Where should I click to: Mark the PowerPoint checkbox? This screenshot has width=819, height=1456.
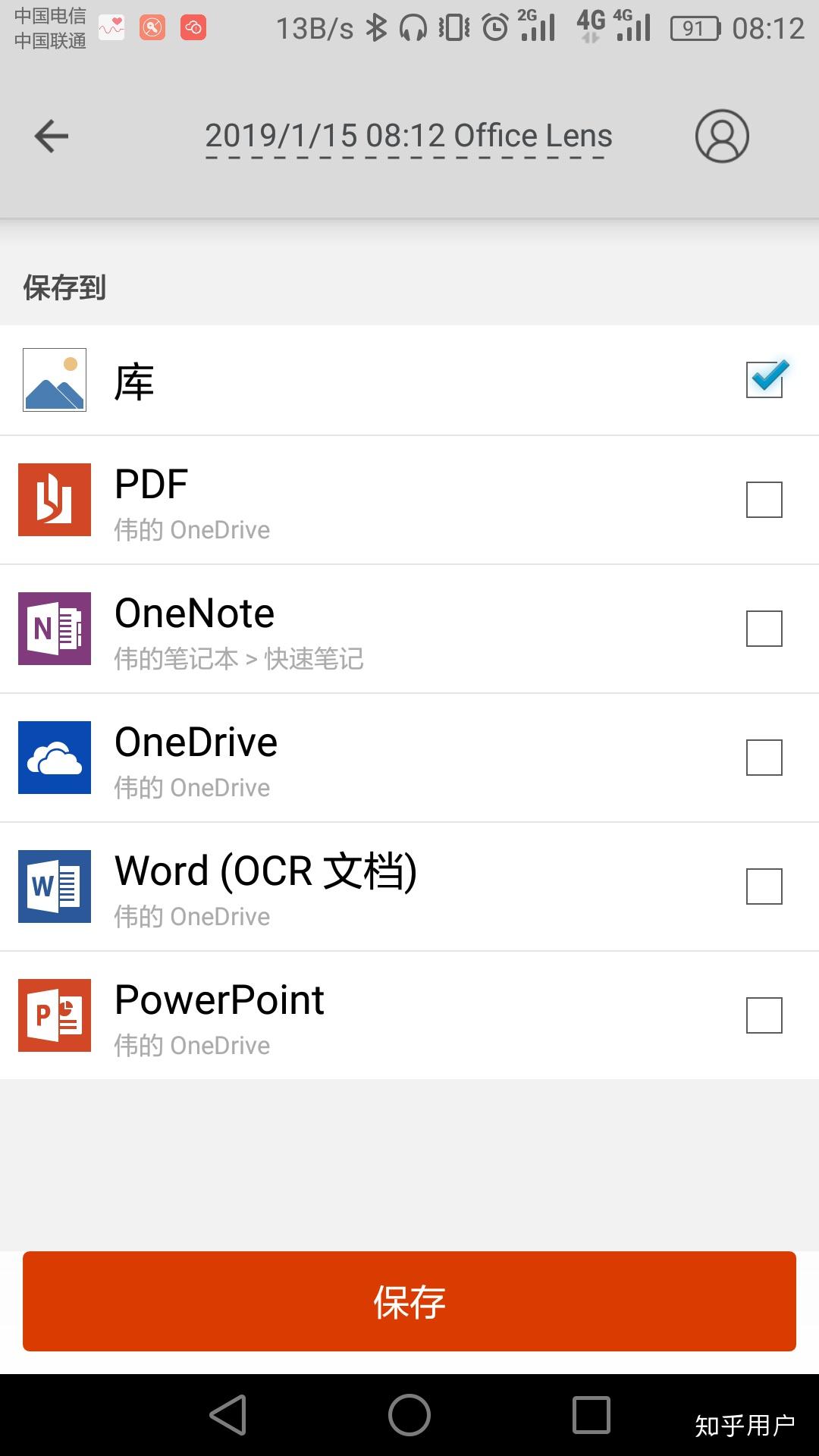(764, 1015)
